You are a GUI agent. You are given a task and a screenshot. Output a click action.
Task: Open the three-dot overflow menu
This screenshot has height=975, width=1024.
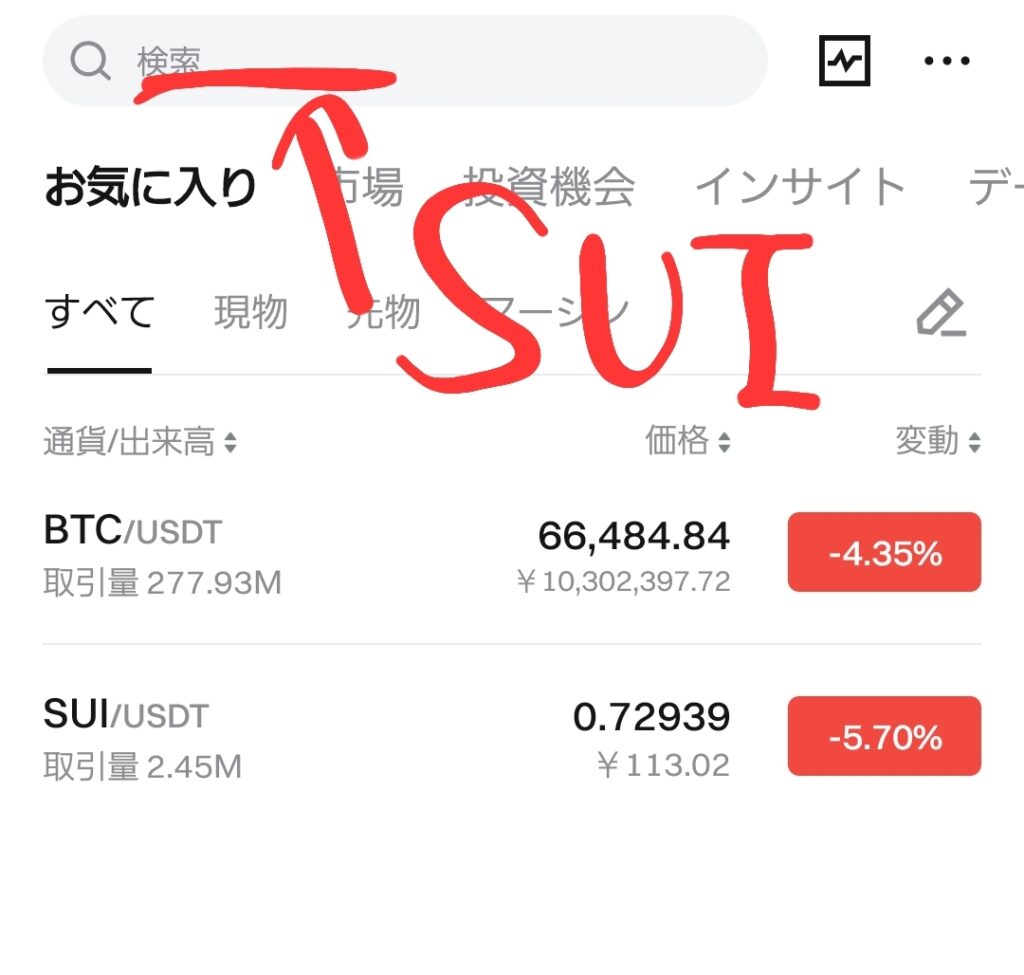[946, 61]
